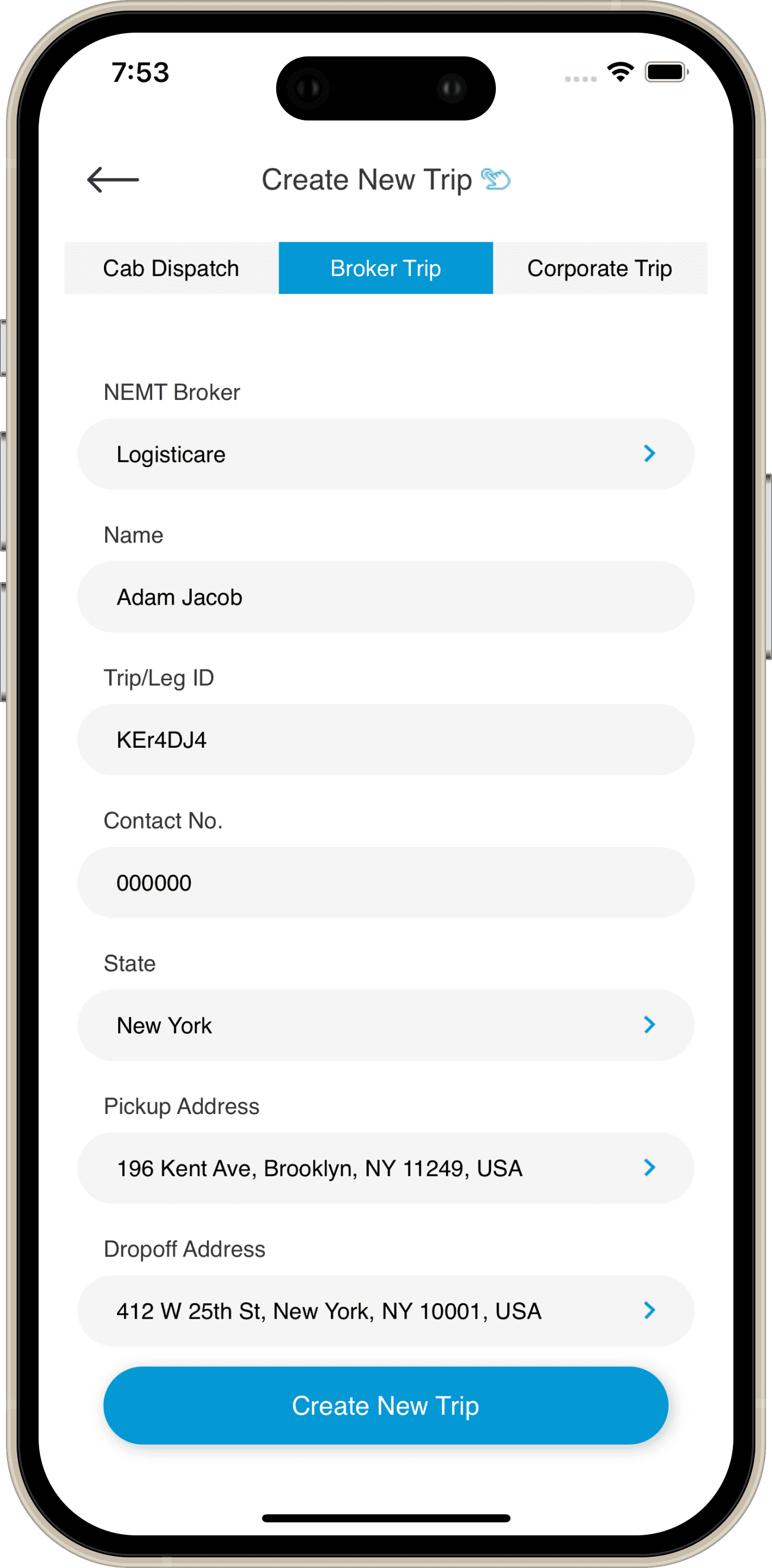
Task: Open the NEMT Broker dropdown showing Logisticare
Action: (x=386, y=454)
